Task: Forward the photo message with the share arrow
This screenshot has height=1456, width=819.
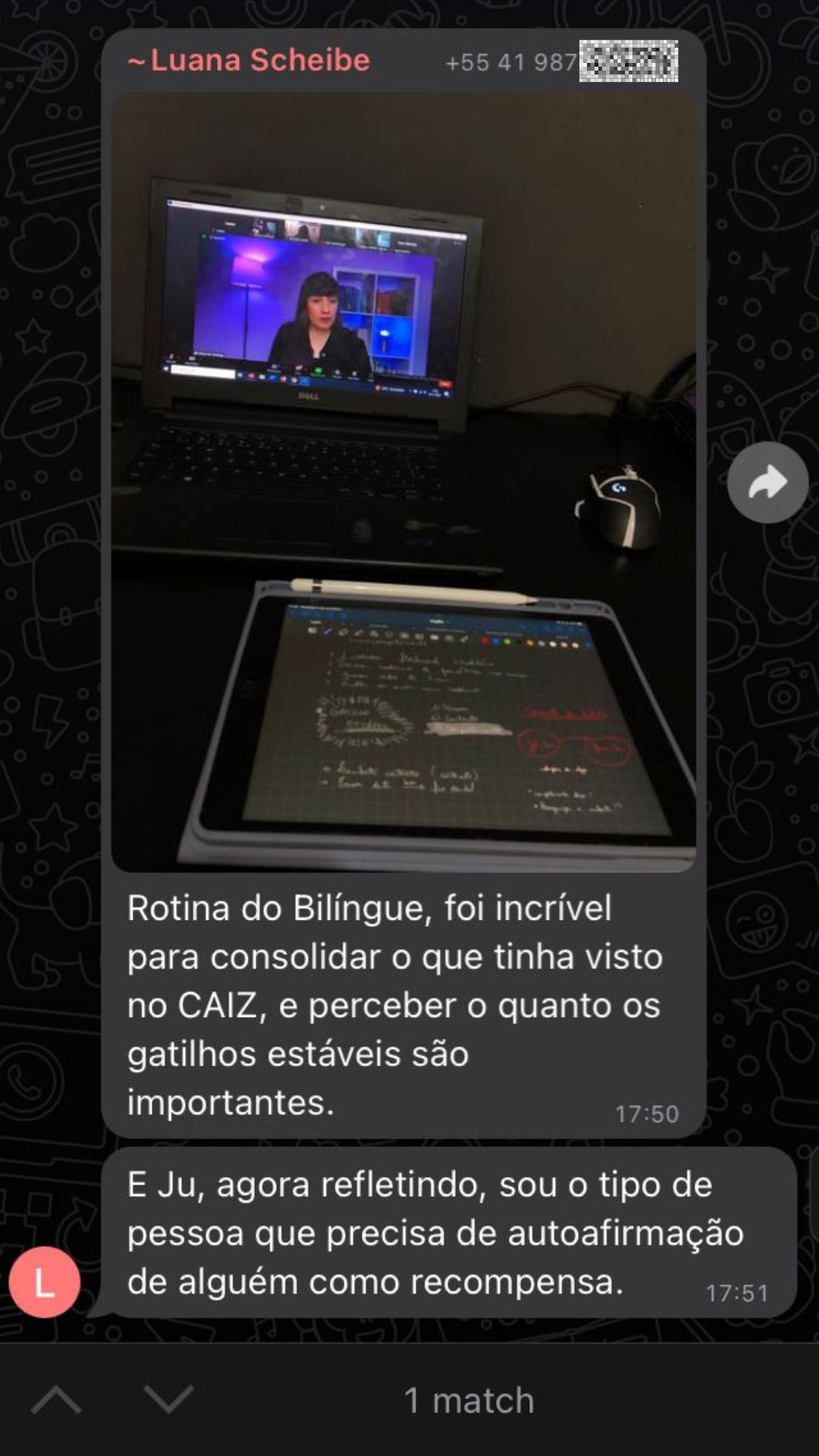Action: (x=767, y=482)
